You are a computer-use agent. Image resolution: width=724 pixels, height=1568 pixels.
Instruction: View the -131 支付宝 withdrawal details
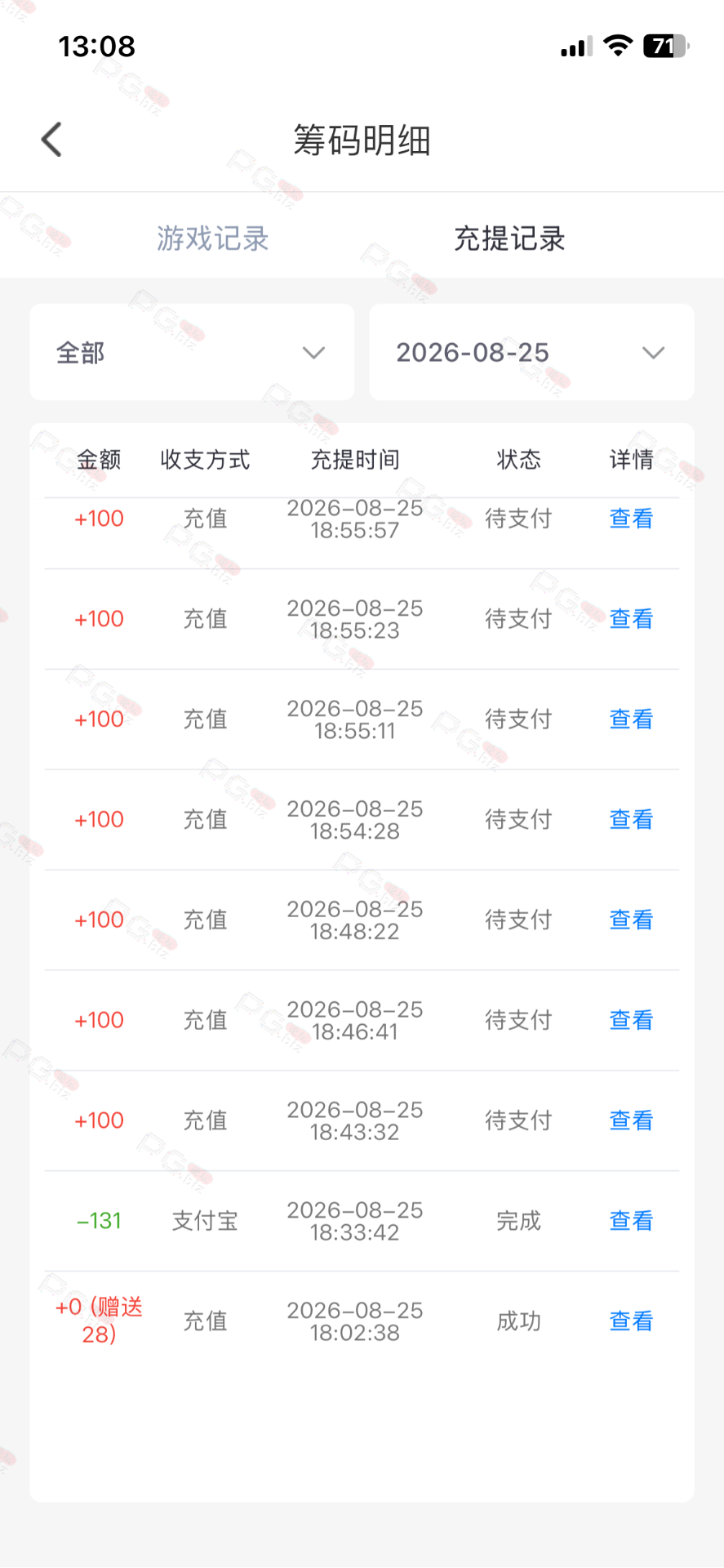point(631,1221)
